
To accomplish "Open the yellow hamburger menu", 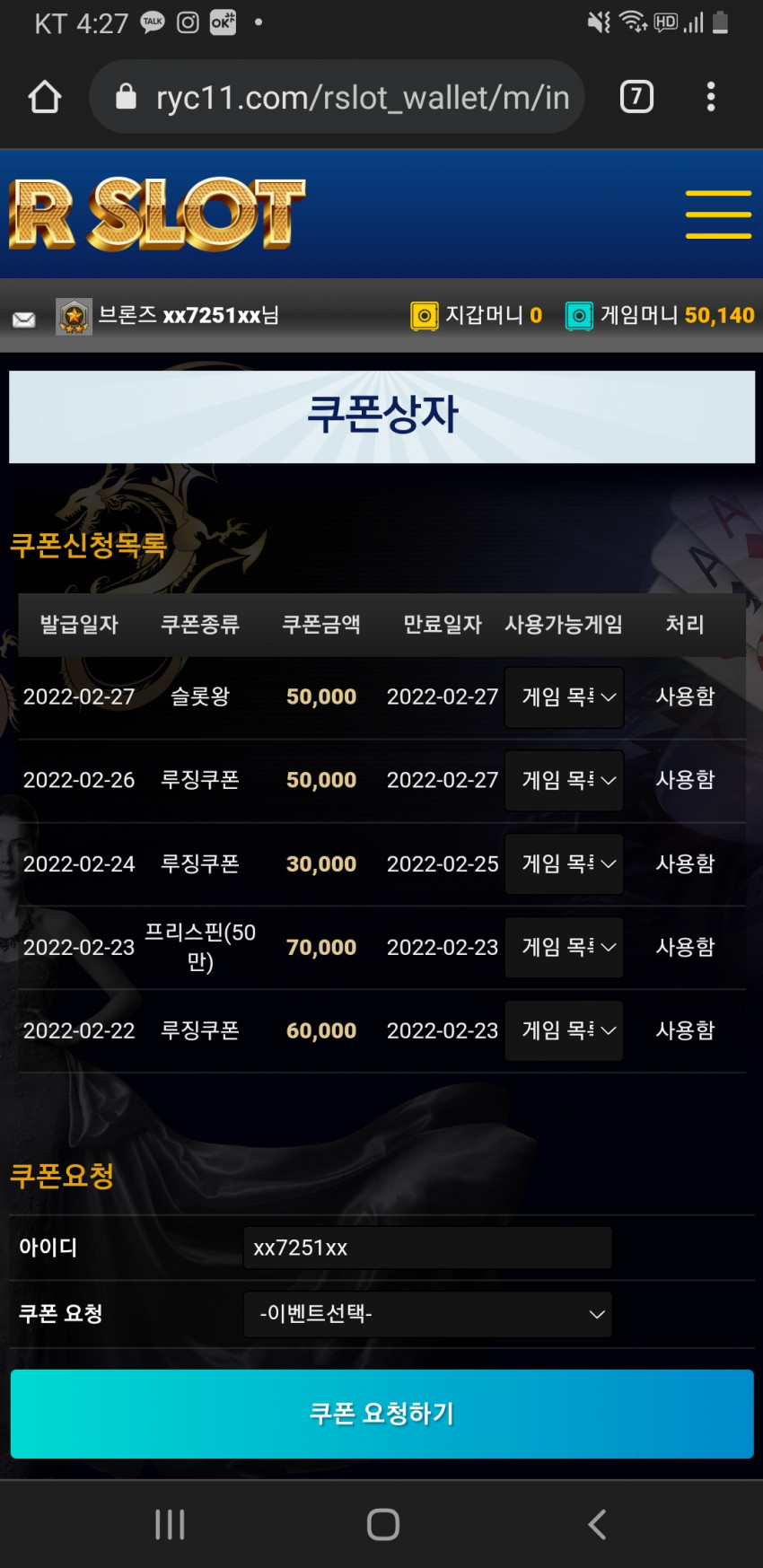I will coord(718,215).
